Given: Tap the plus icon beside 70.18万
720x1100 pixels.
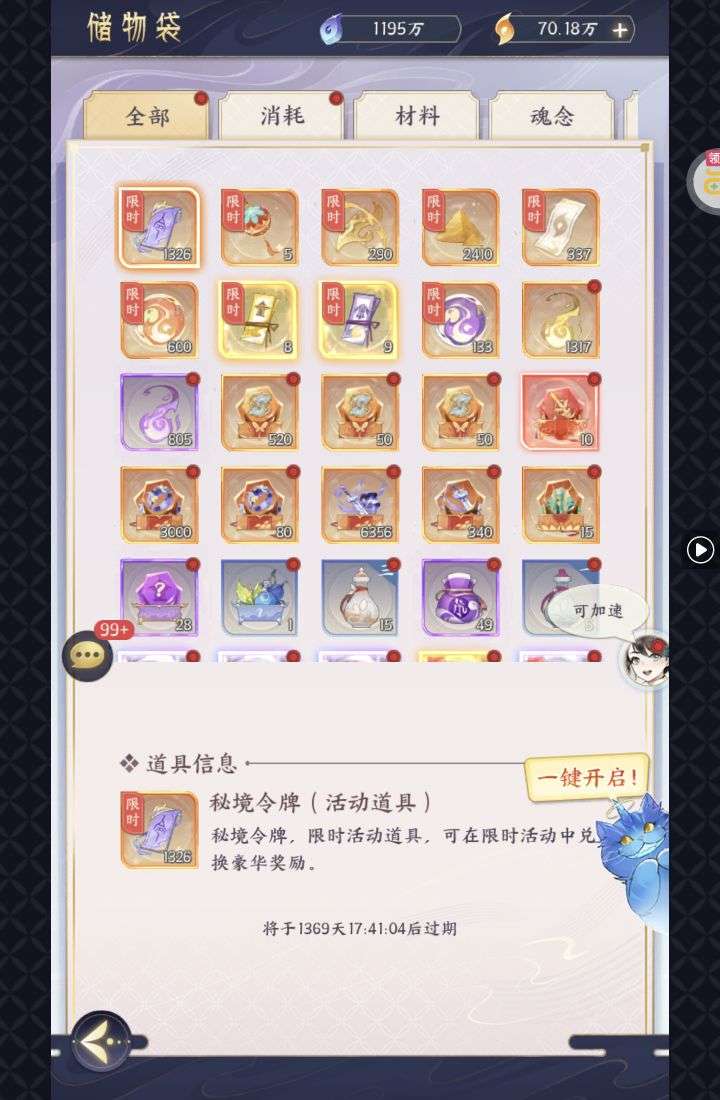Looking at the screenshot, I should click(x=620, y=30).
